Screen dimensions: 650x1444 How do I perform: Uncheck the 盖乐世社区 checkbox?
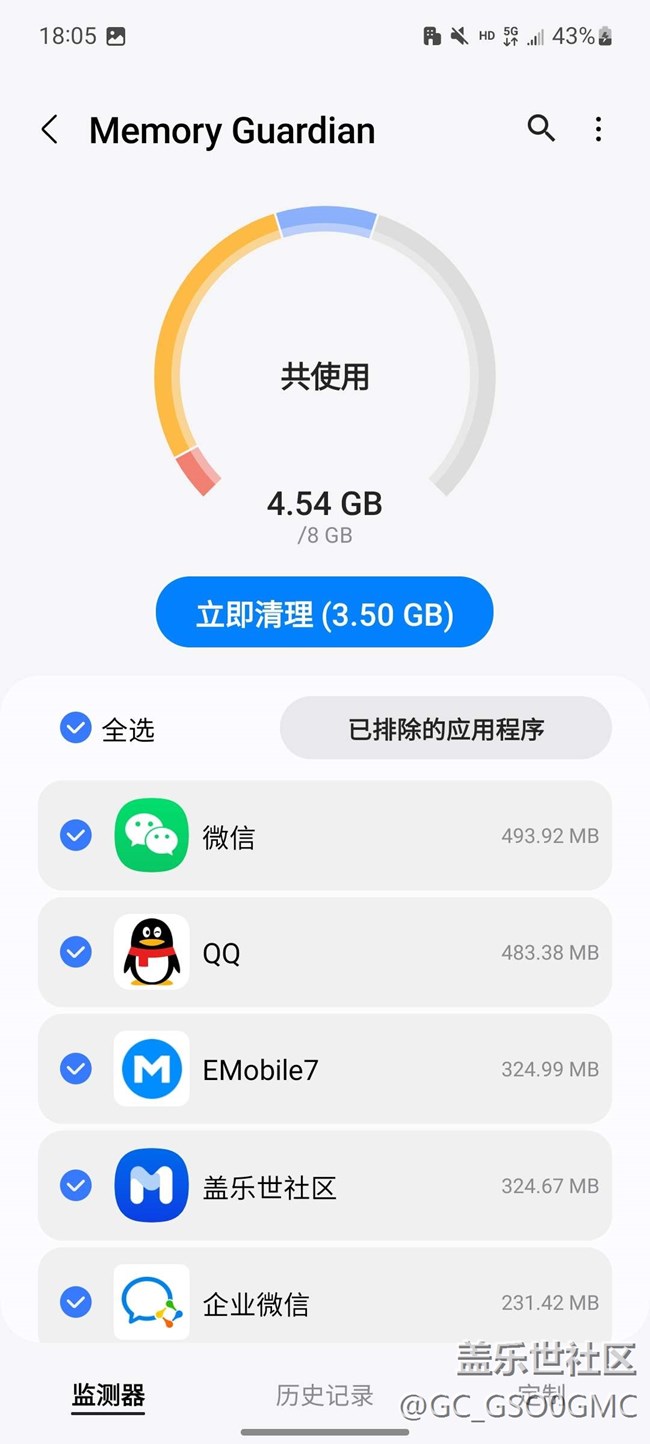click(x=76, y=1186)
